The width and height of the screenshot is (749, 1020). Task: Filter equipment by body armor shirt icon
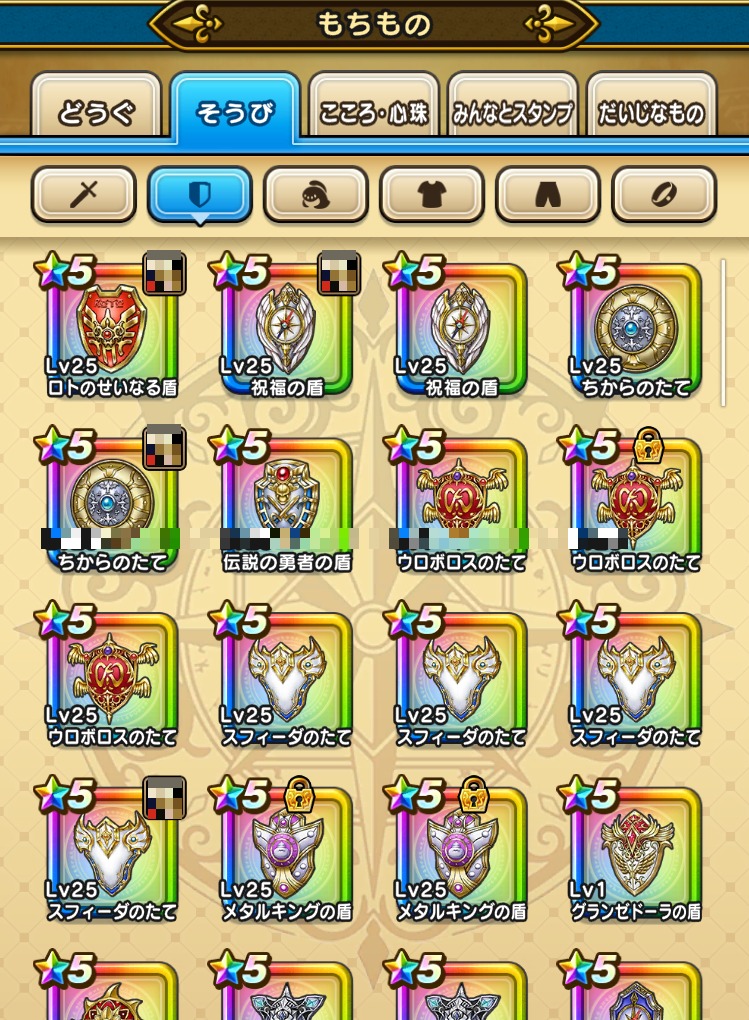(x=431, y=194)
